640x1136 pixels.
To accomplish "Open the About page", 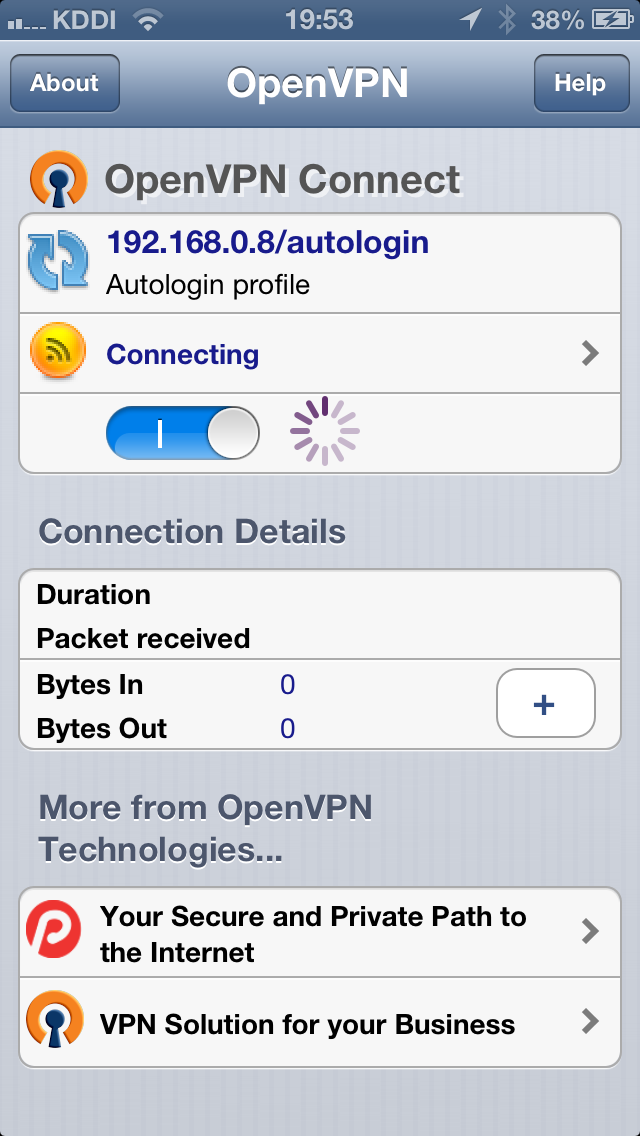I will (x=65, y=83).
